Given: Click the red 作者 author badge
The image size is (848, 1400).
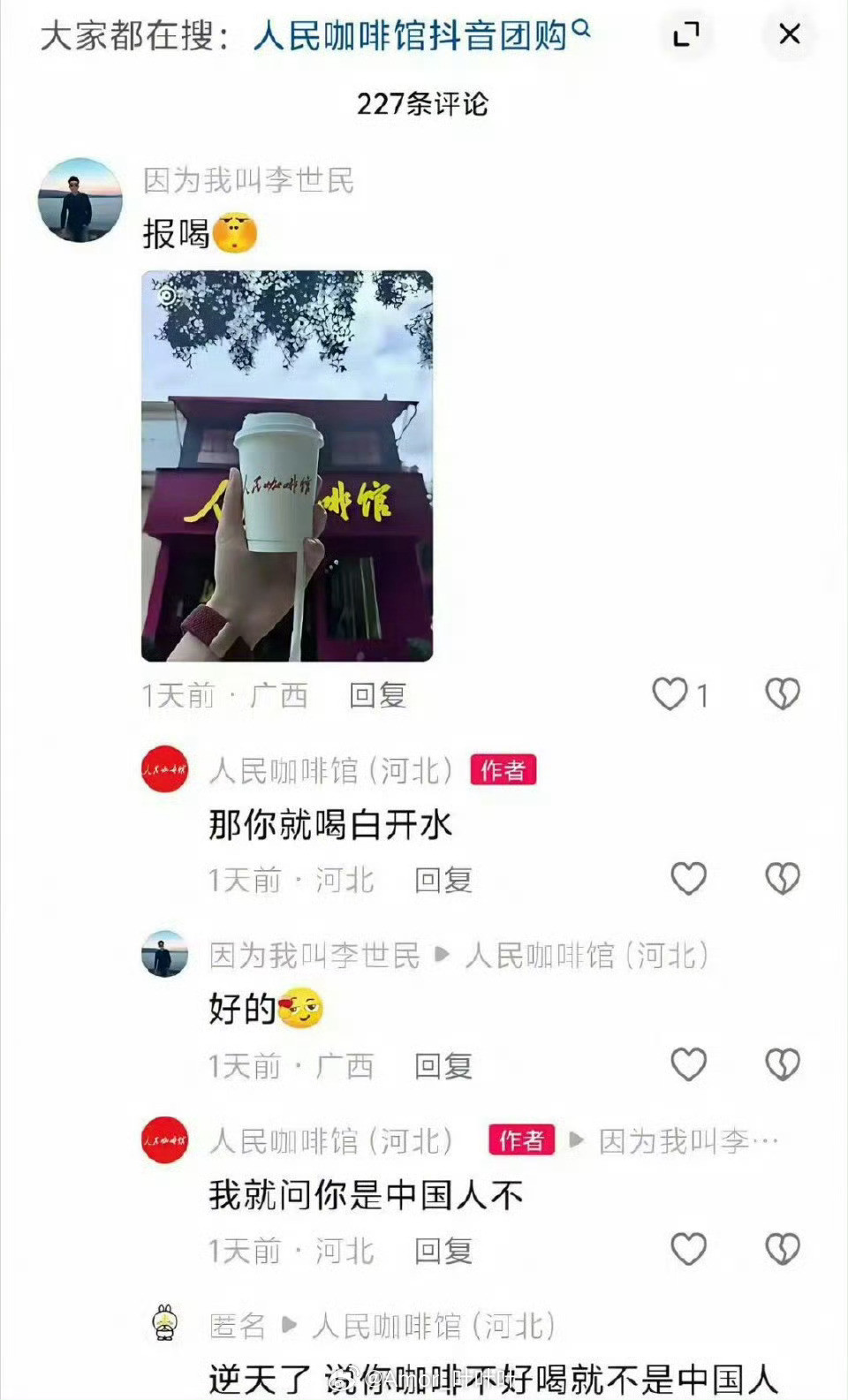Looking at the screenshot, I should (503, 770).
